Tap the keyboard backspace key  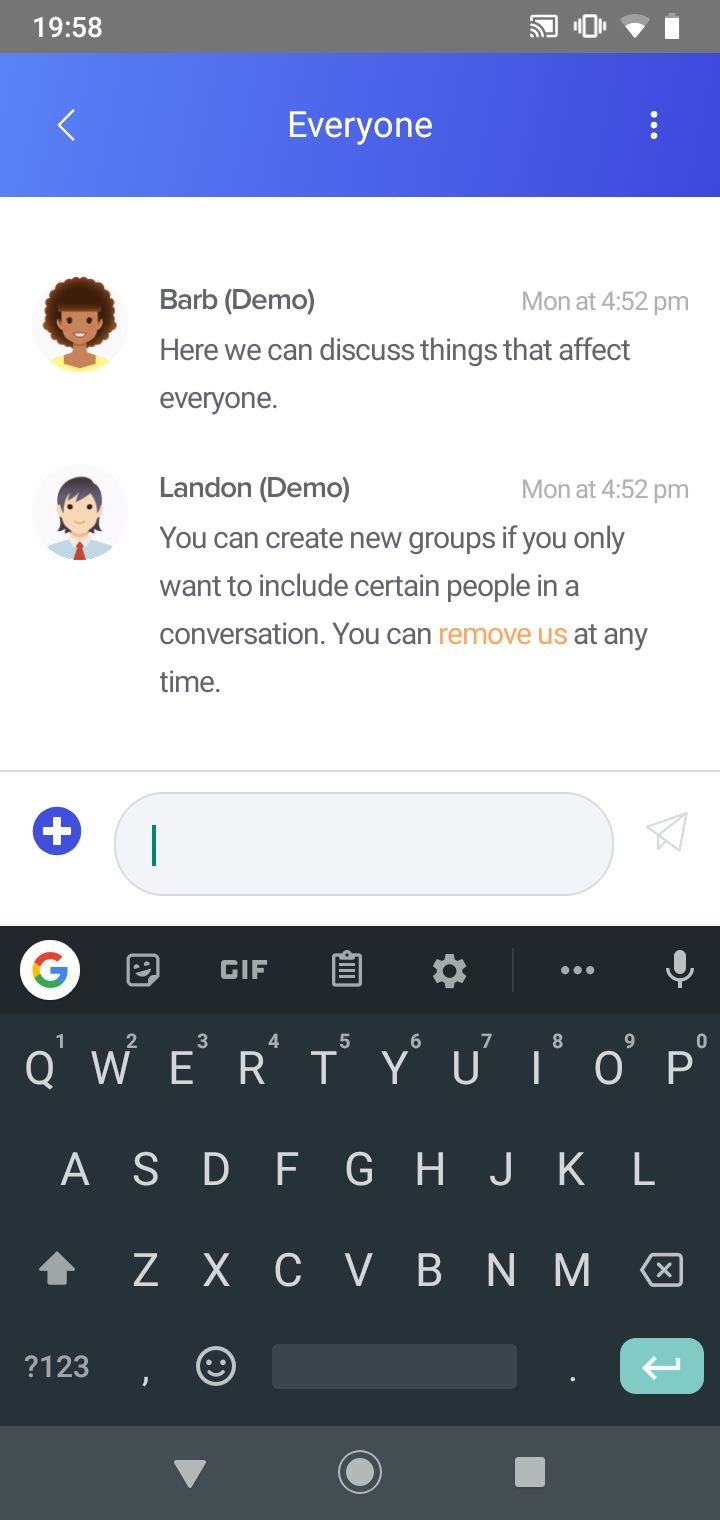(x=661, y=1270)
